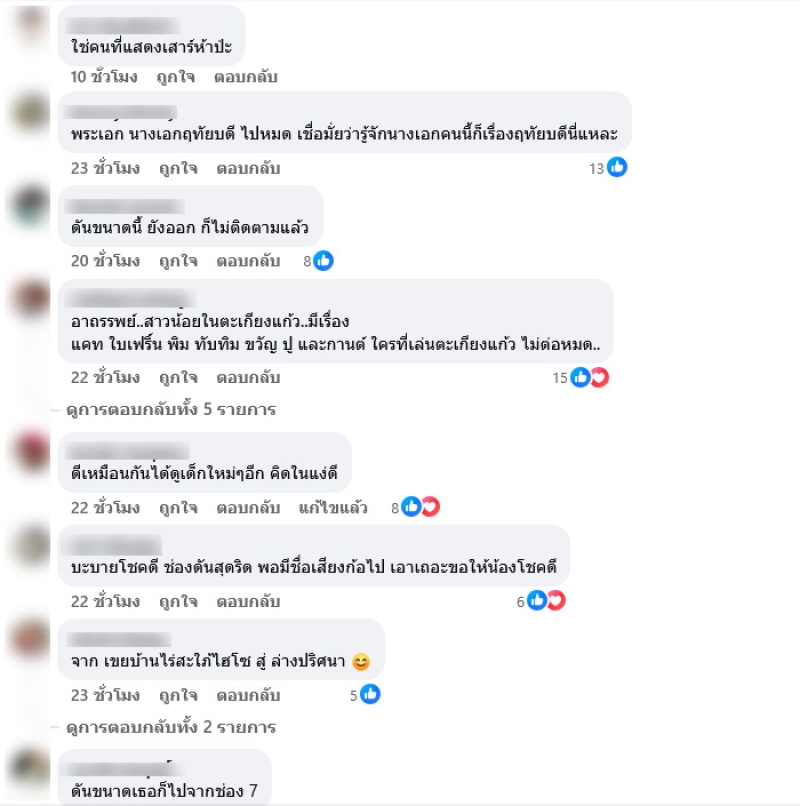Like the comment 'จาก เขยบ้านไร่สะใภ้ไฮโซ'
This screenshot has width=800, height=806.
(178, 695)
